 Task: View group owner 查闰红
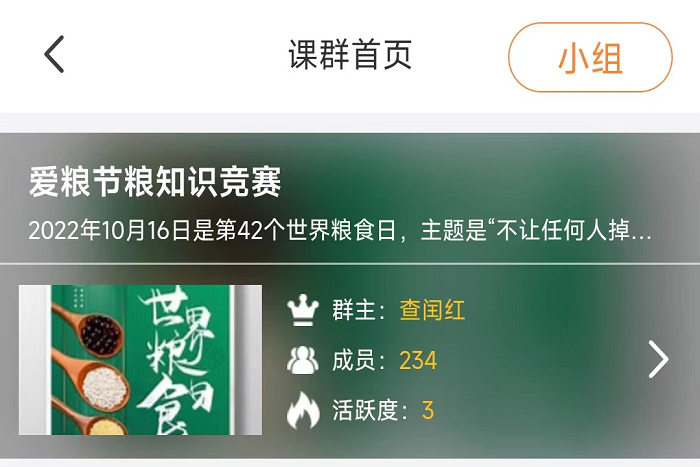(x=432, y=310)
